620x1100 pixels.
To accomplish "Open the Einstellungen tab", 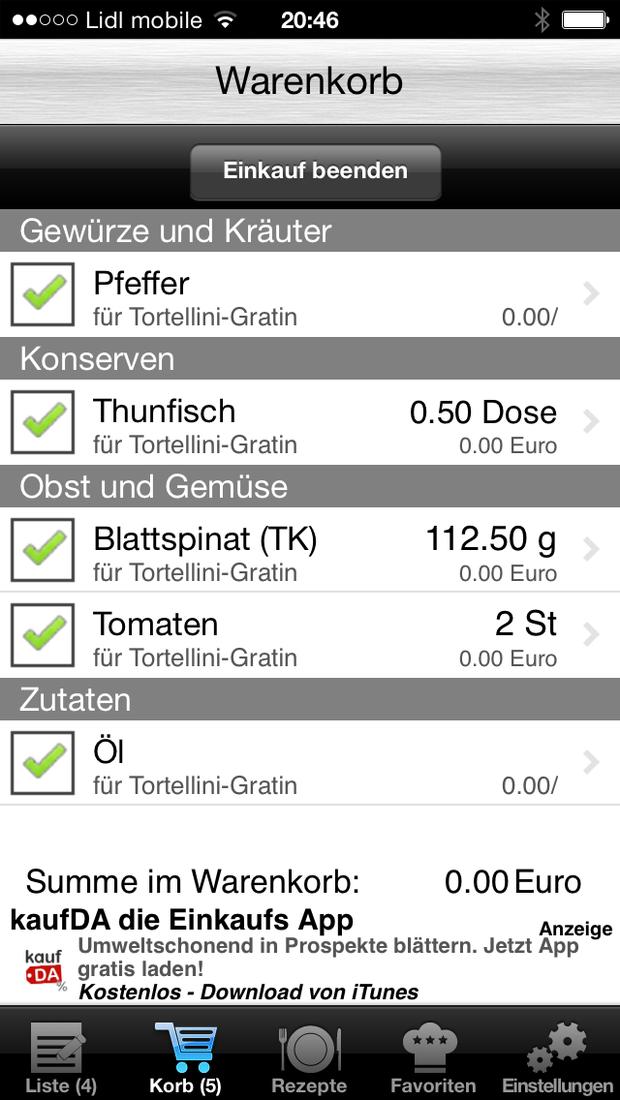I will (557, 1054).
